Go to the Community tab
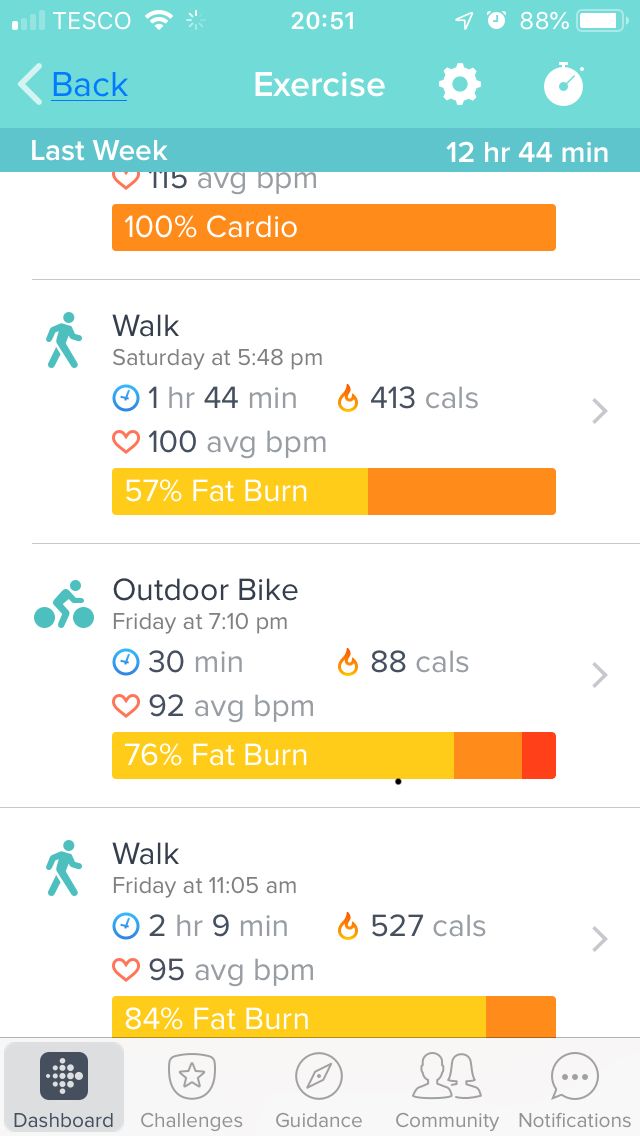640x1136 pixels. point(447,1087)
